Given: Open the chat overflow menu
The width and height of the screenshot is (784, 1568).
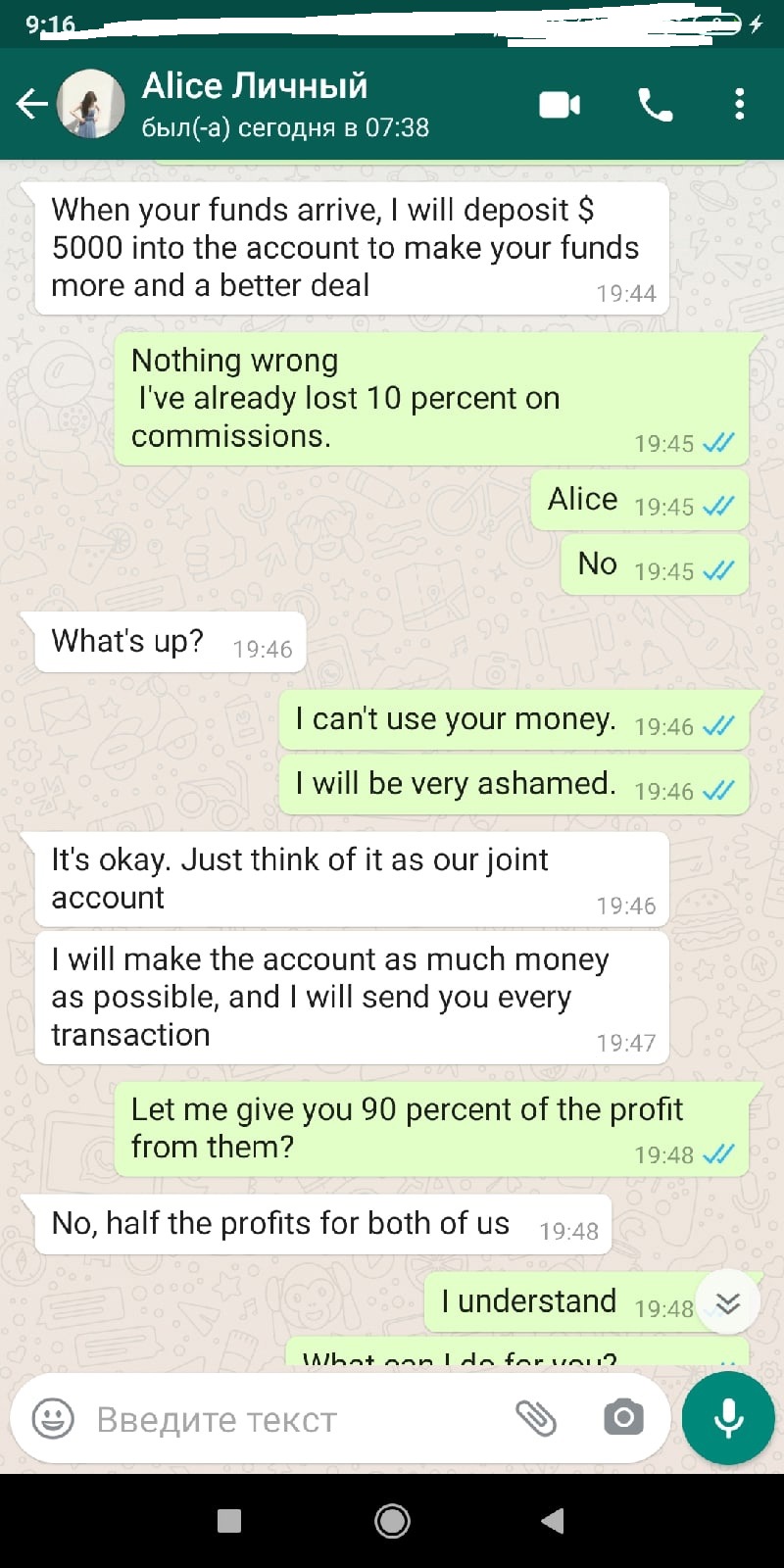Looking at the screenshot, I should [x=740, y=104].
